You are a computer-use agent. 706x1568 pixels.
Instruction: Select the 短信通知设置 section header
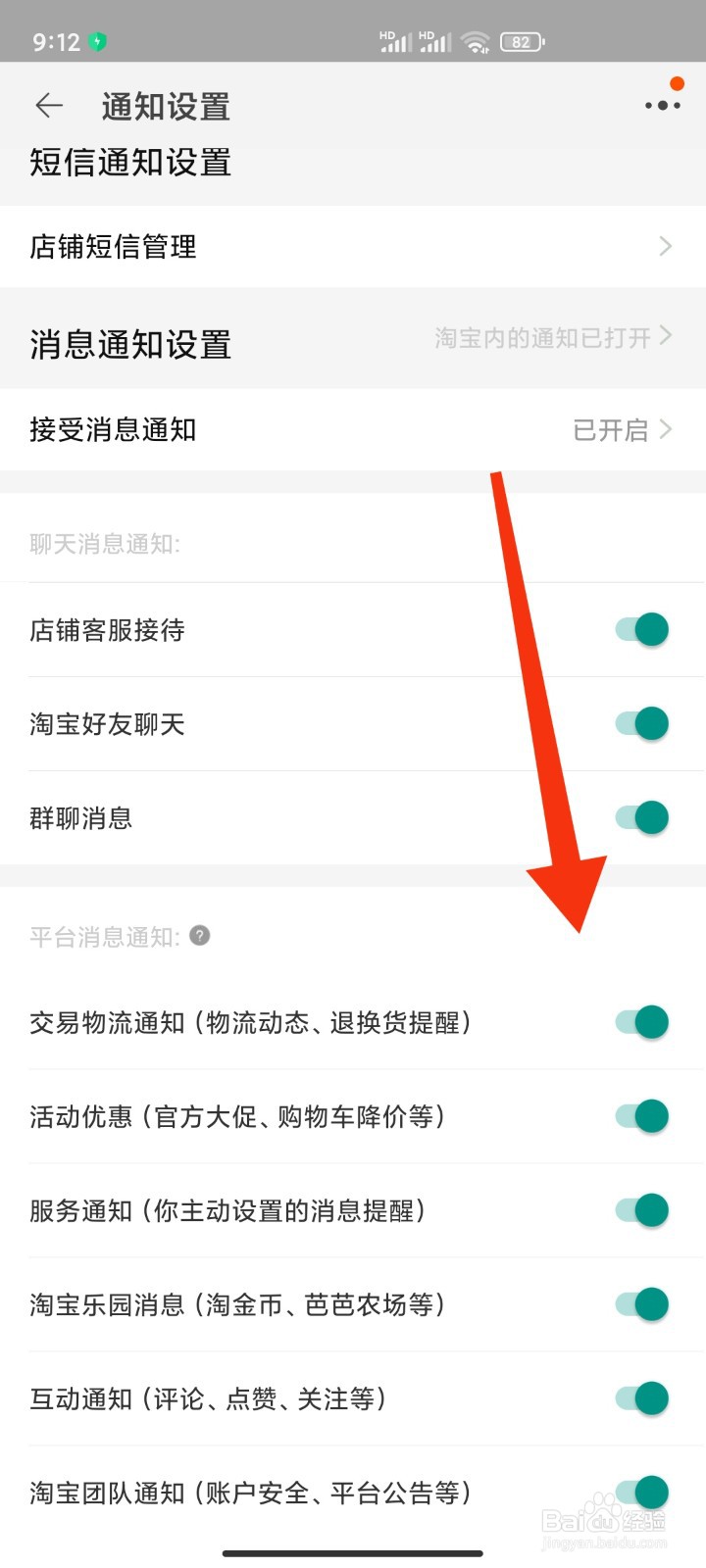click(128, 164)
